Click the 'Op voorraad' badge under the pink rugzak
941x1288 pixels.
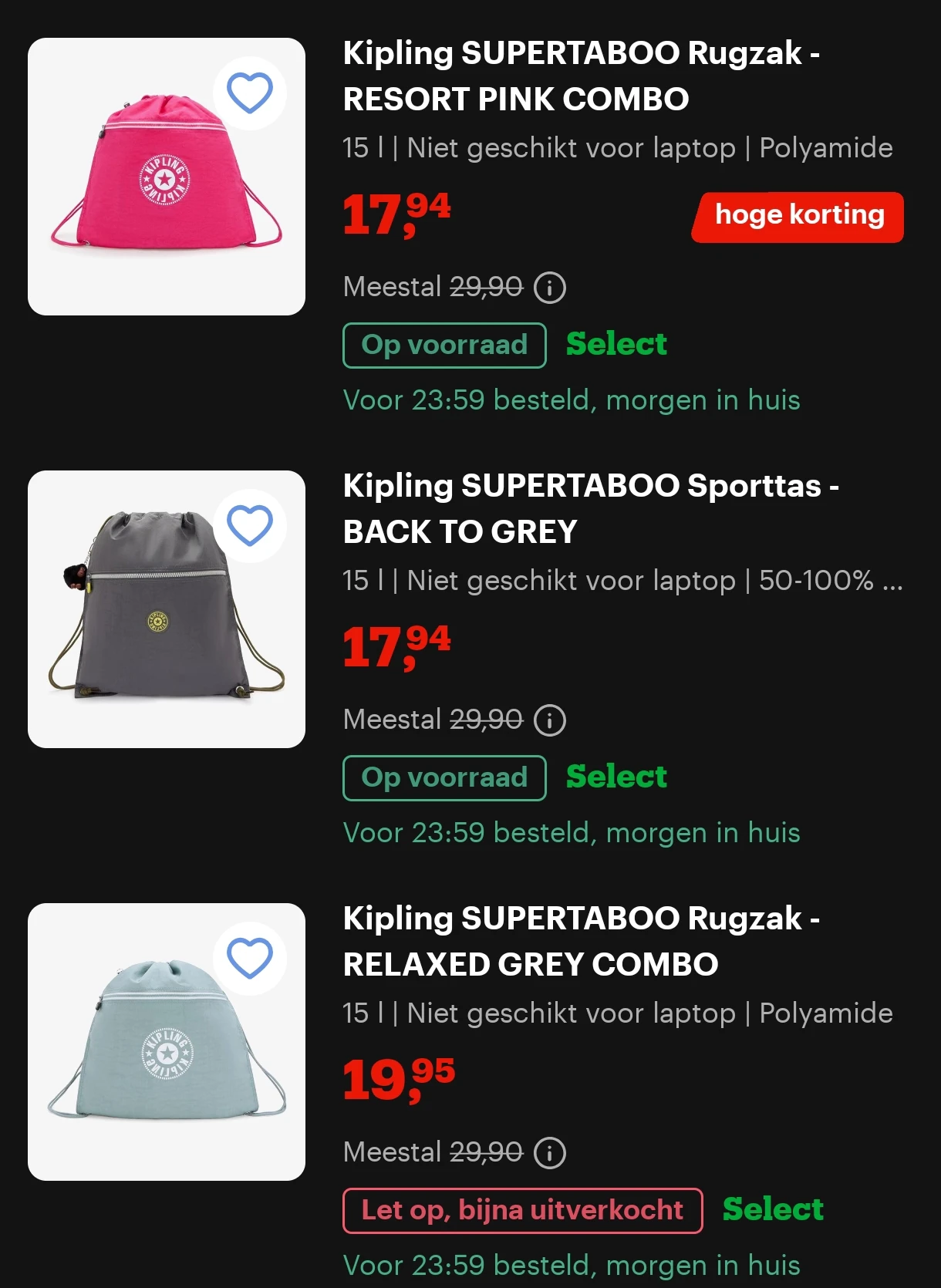[444, 345]
